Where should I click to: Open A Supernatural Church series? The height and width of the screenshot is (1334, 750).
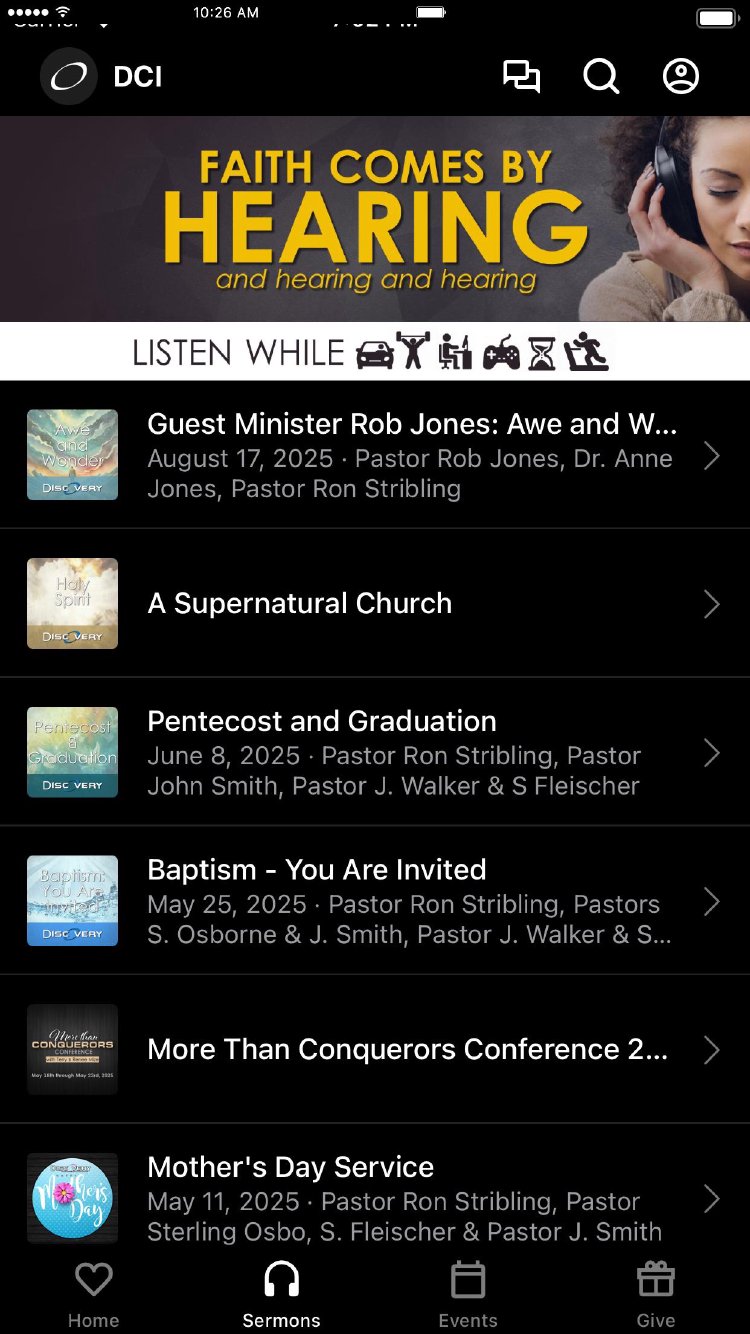pos(375,603)
